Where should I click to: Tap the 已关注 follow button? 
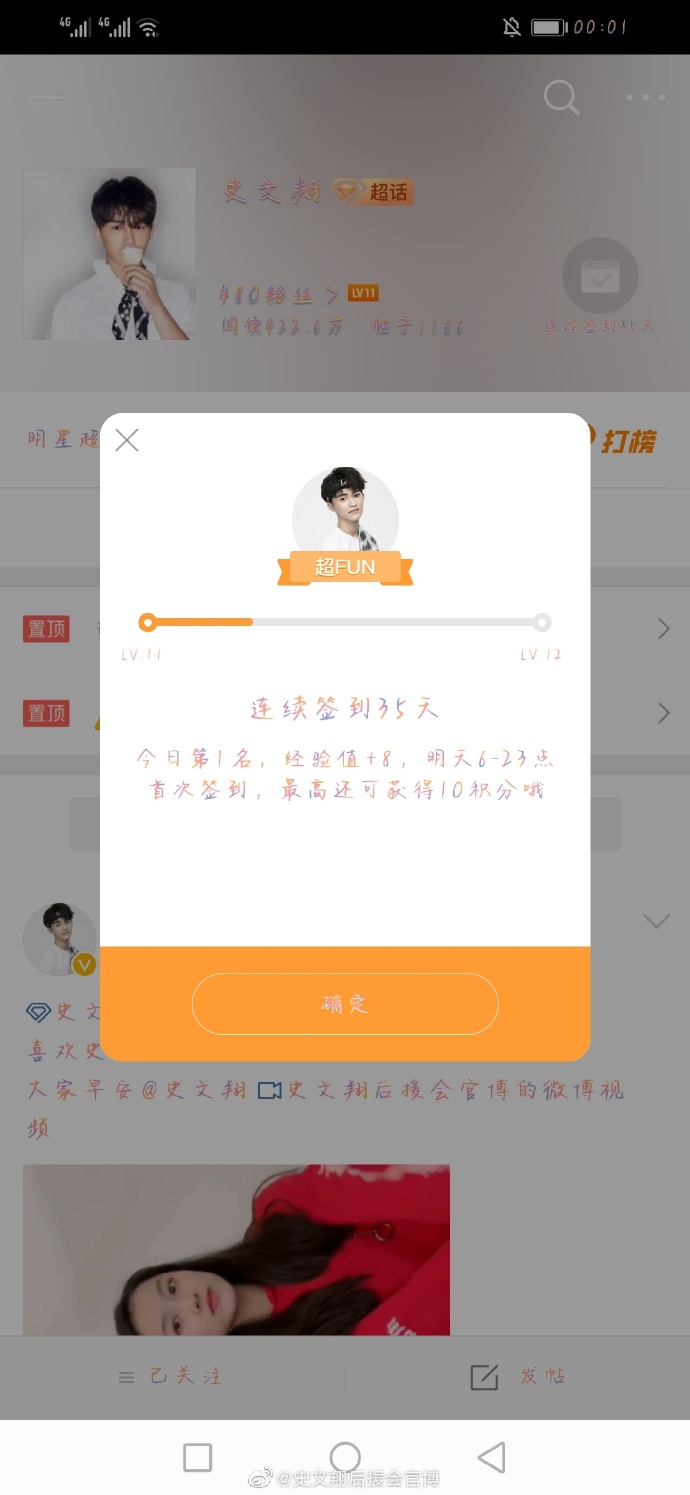click(172, 1377)
